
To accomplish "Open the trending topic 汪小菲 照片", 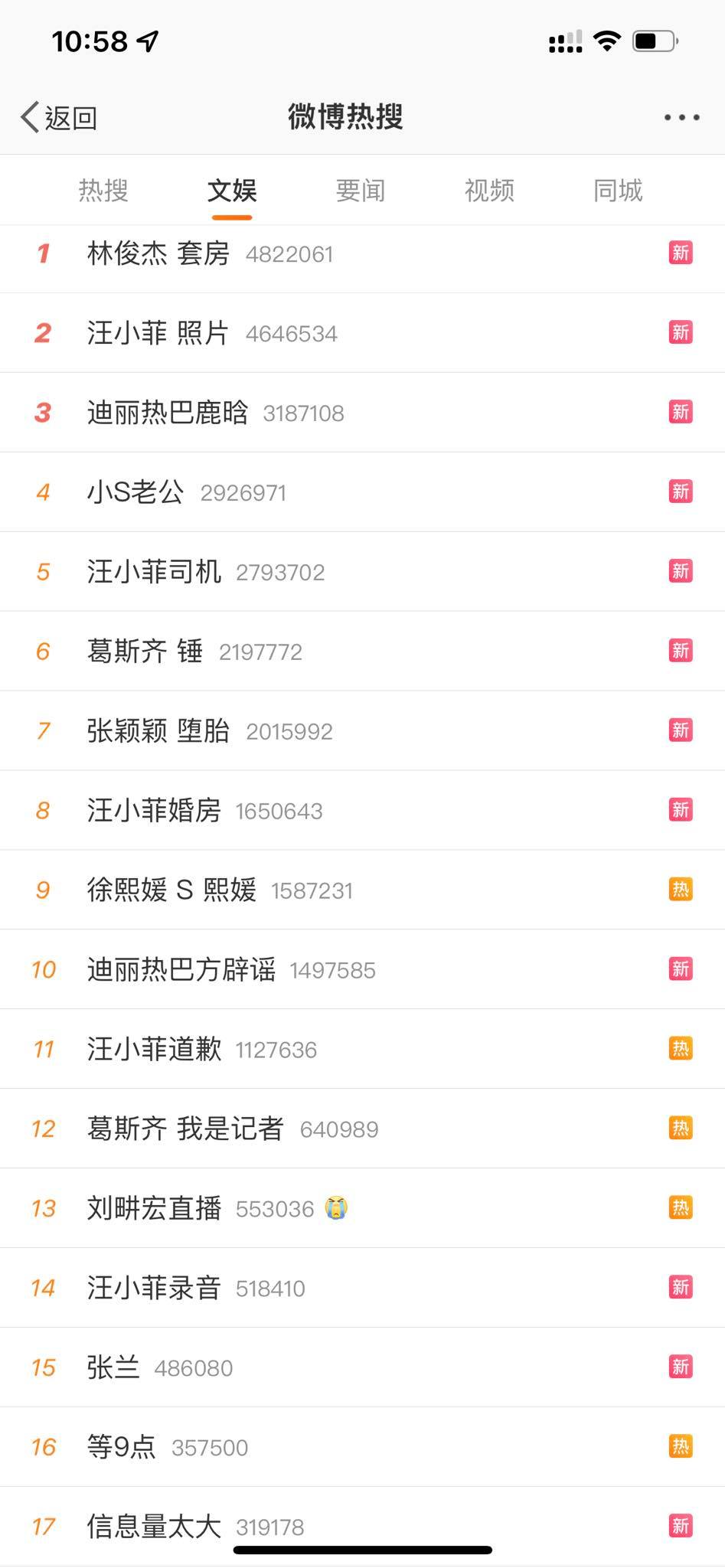I will coord(158,333).
